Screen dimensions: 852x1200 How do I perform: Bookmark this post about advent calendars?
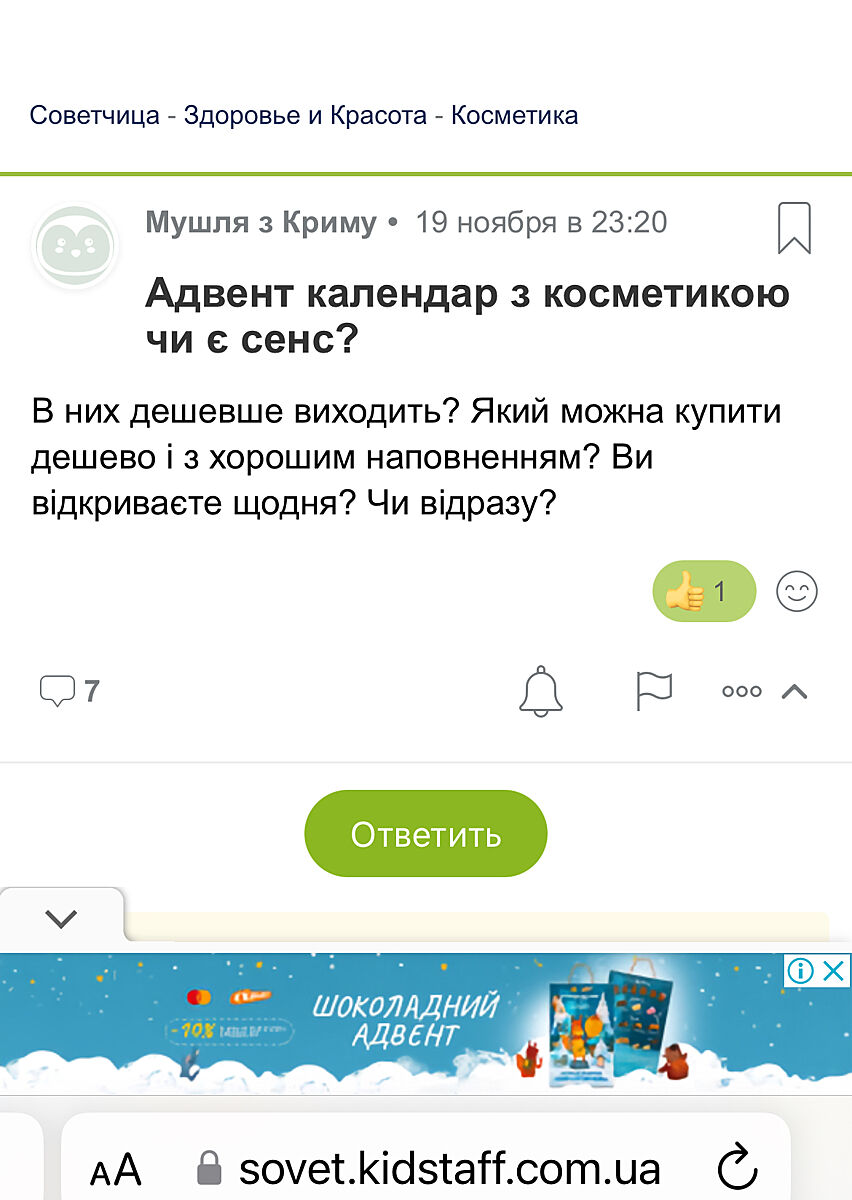pyautogui.click(x=794, y=228)
